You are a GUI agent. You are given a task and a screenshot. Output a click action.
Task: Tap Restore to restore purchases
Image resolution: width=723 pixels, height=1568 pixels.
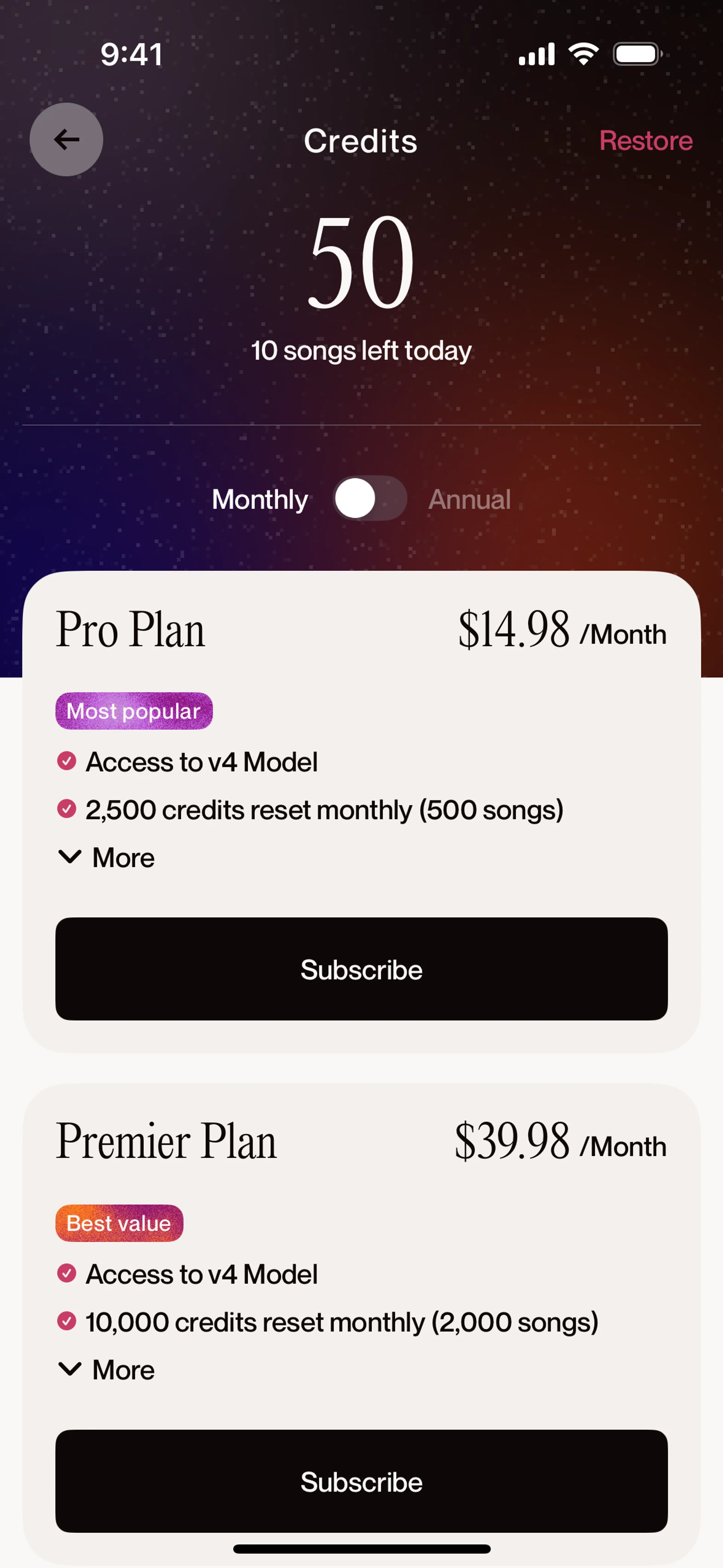[x=645, y=141]
